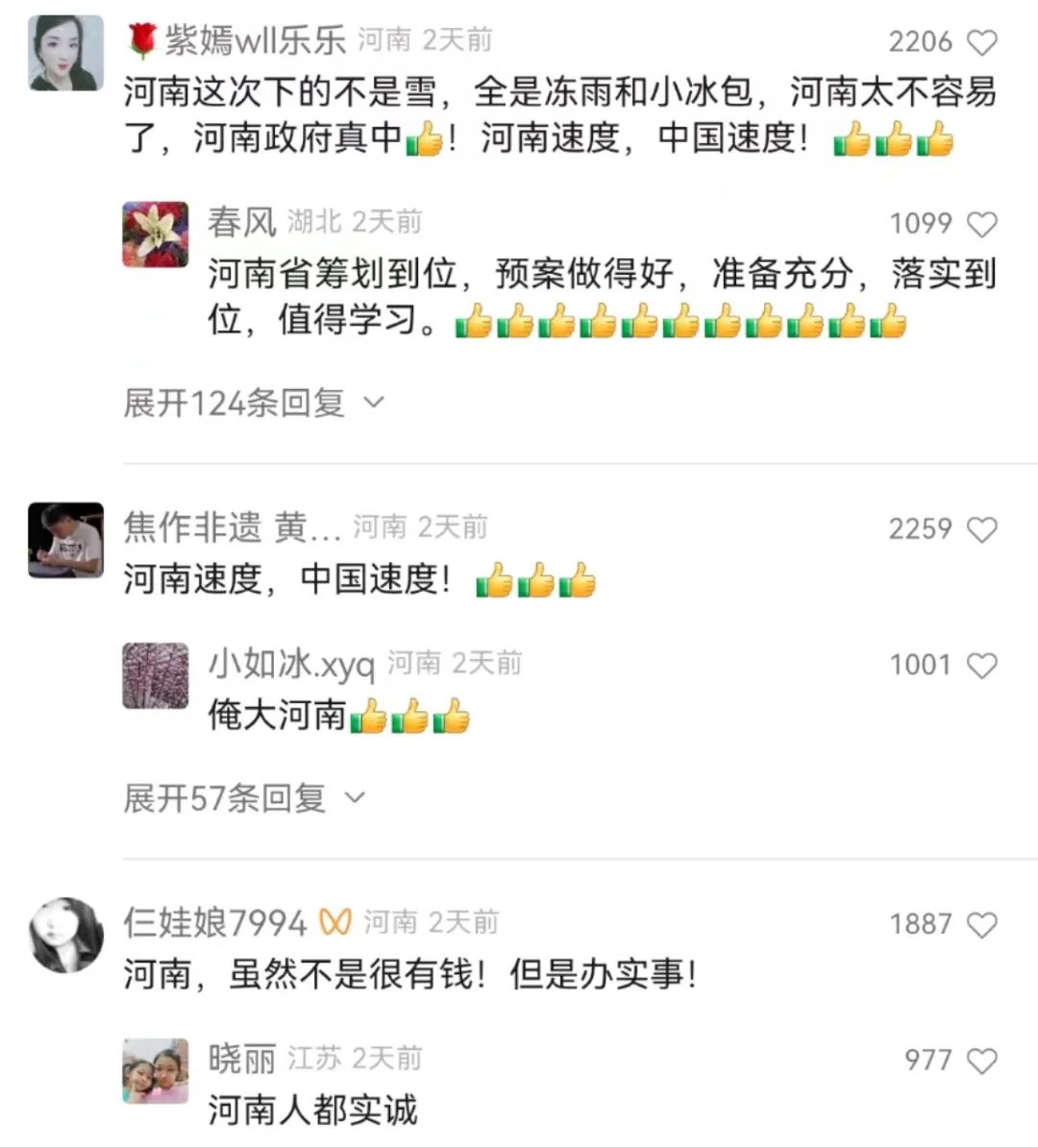Like 仨娃娘7994's comment
Image resolution: width=1038 pixels, height=1148 pixels.
point(981,924)
